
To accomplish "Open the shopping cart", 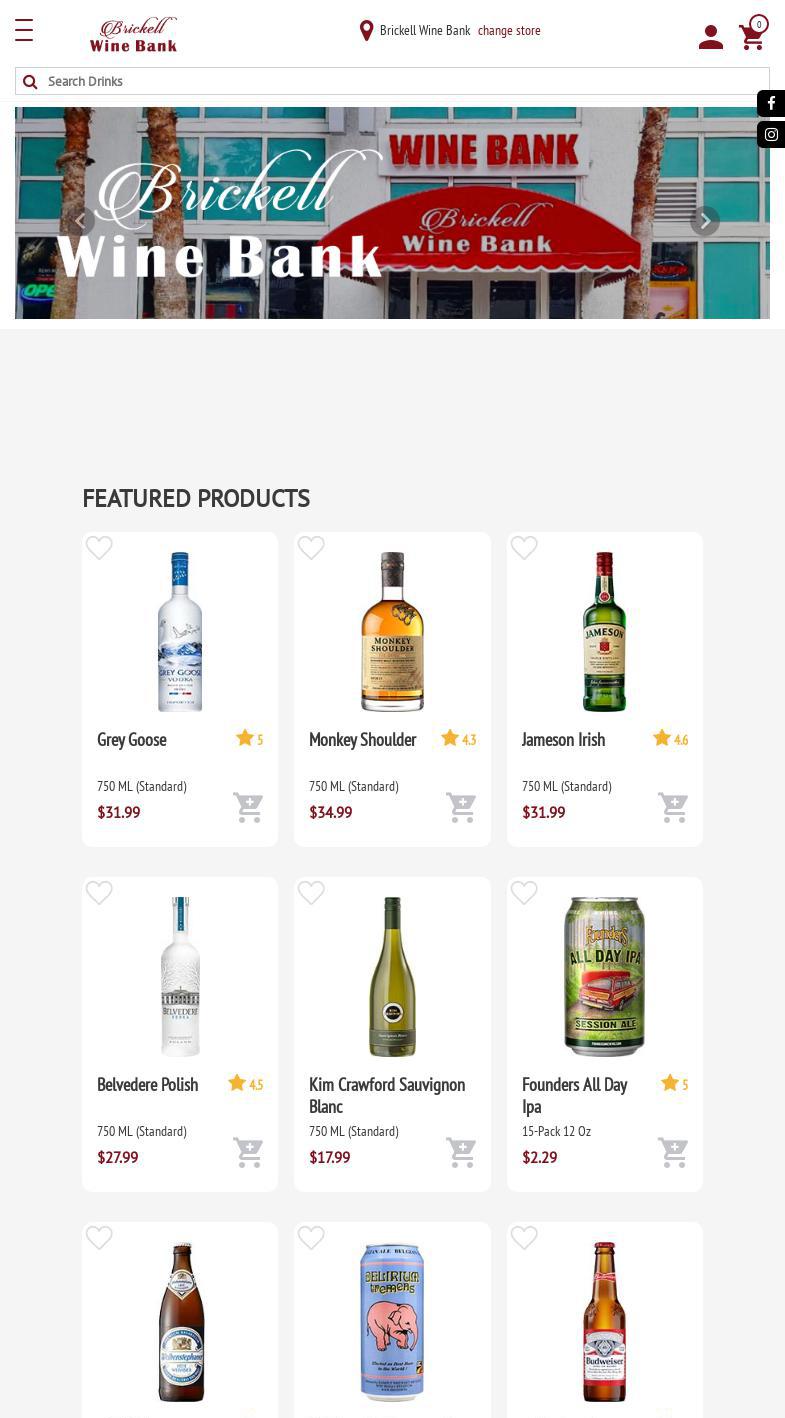I will [x=752, y=36].
